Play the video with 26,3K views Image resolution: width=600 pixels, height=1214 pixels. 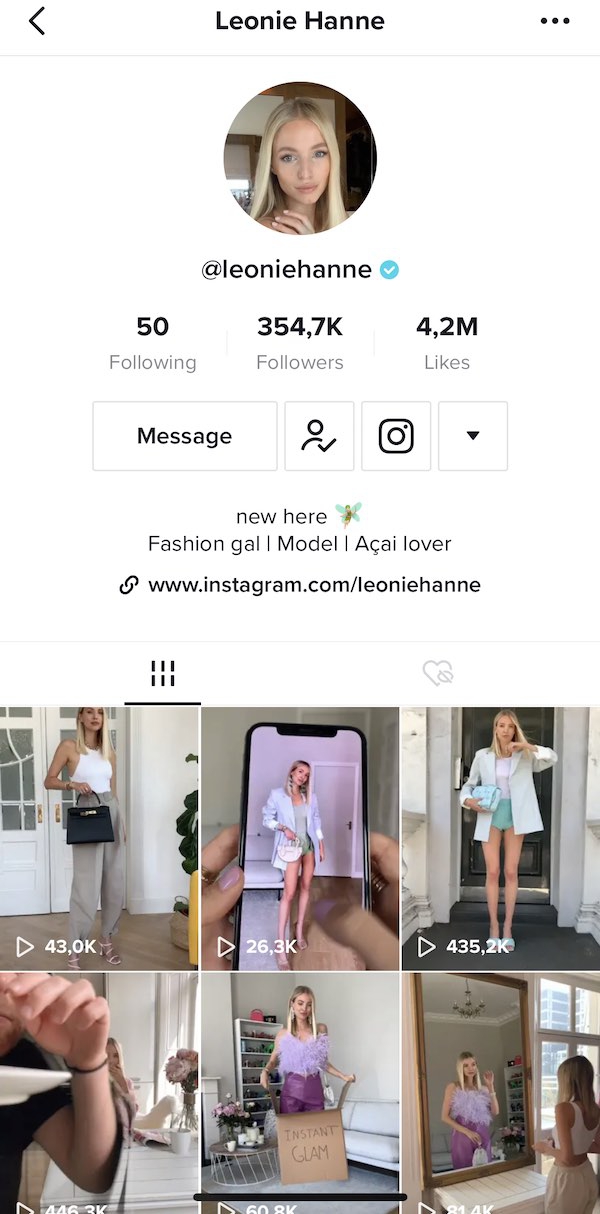pyautogui.click(x=300, y=838)
